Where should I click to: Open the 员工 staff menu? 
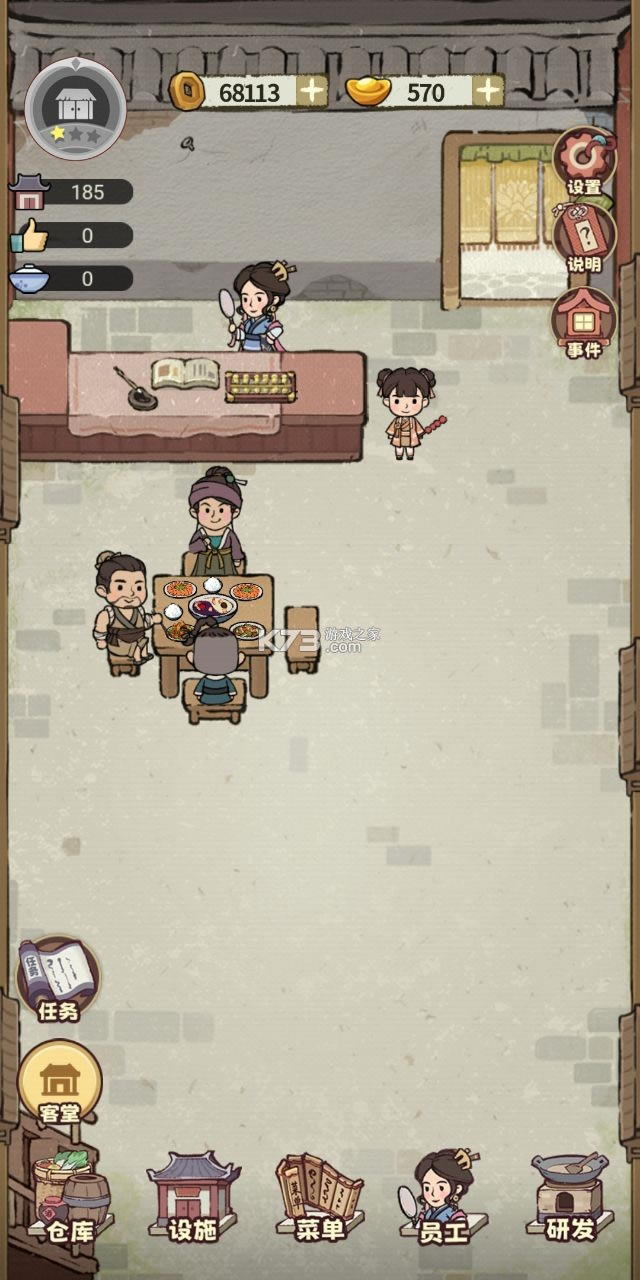coord(443,1198)
